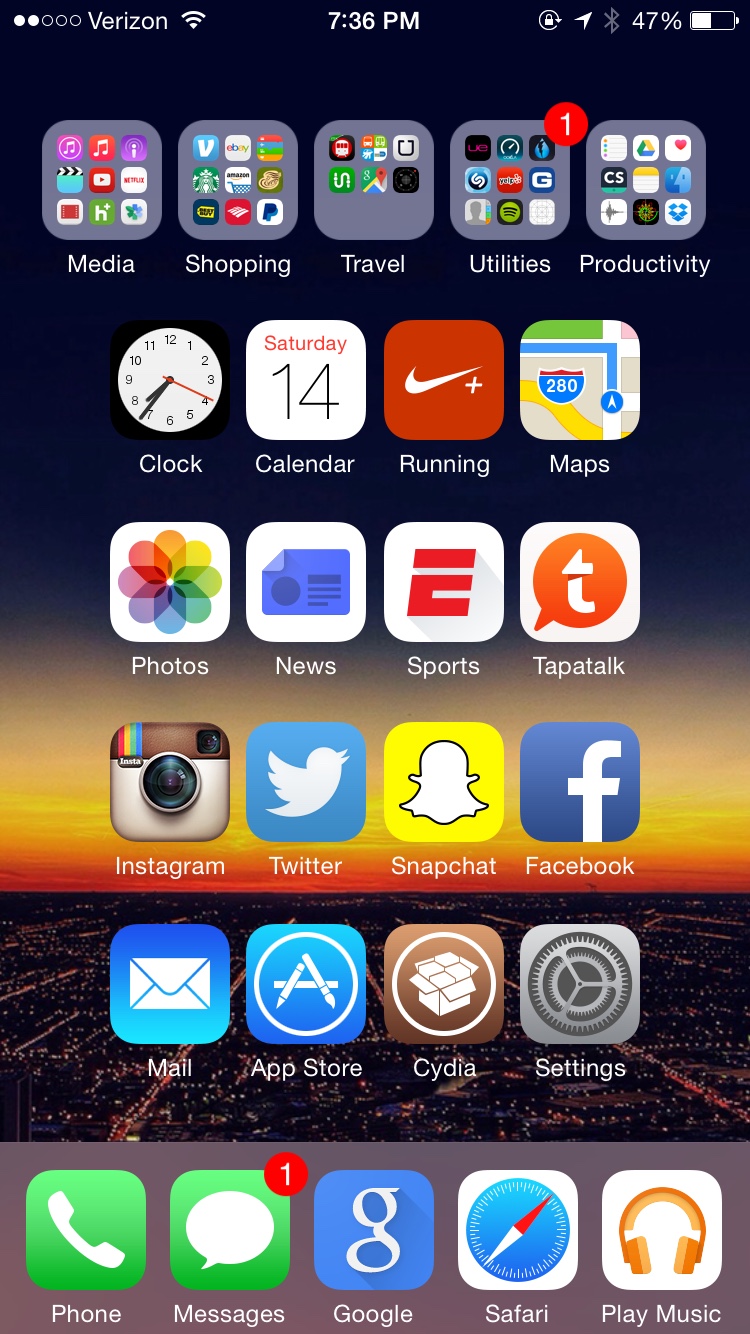750x1334 pixels.
Task: Open Cydia
Action: click(444, 984)
